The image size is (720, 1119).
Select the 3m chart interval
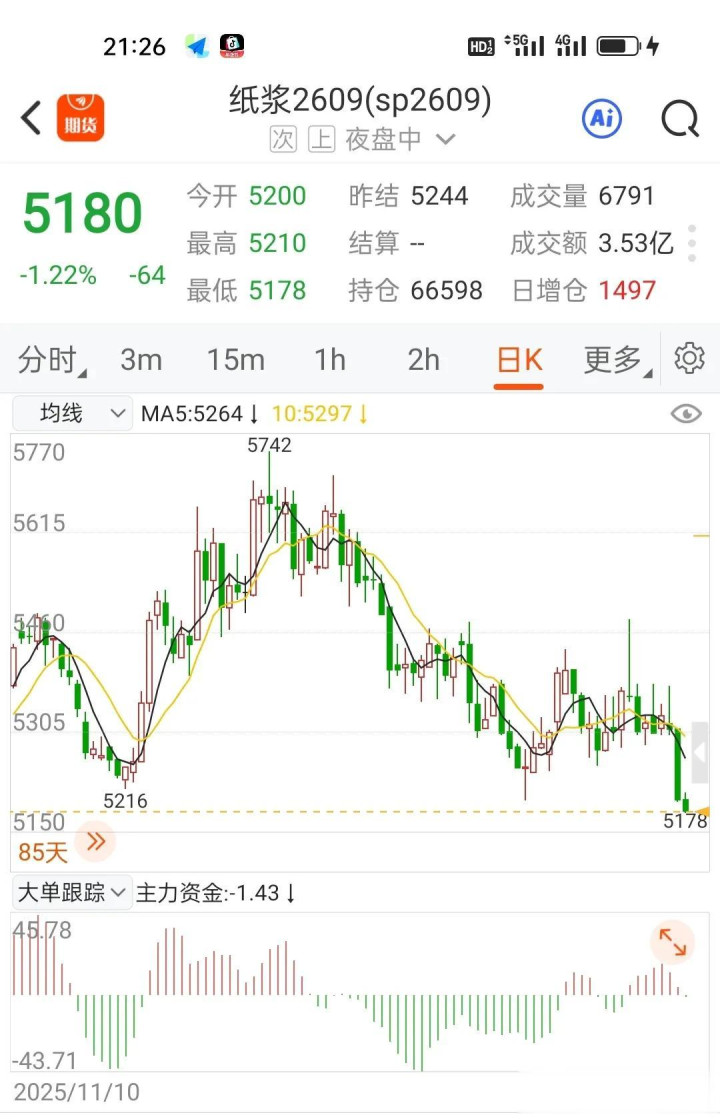(x=140, y=359)
